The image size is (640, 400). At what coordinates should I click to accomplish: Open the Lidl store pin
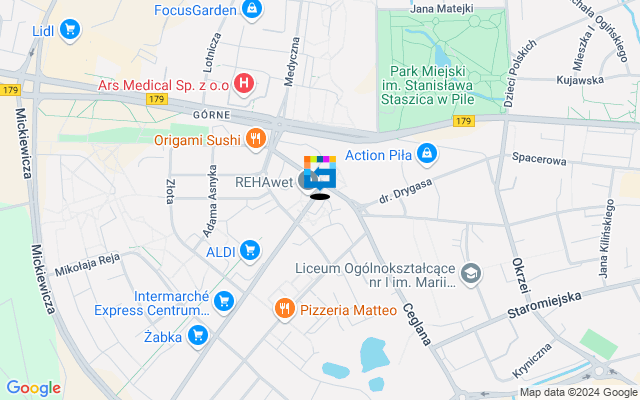point(69,31)
